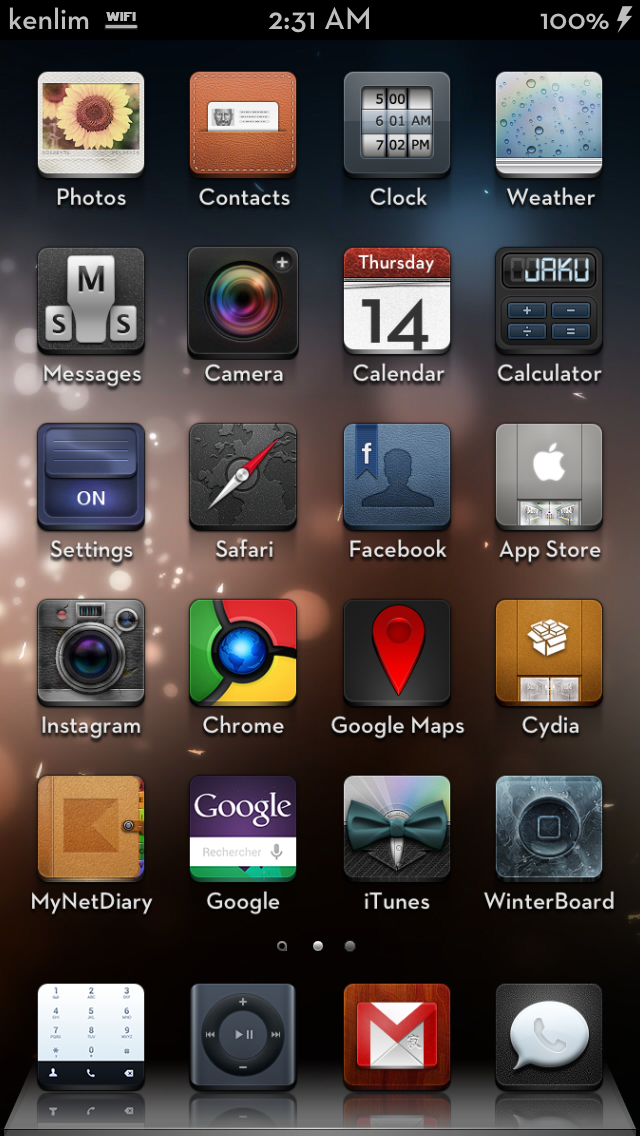This screenshot has width=640, height=1136.
Task: Launch the Camera app
Action: point(244,300)
